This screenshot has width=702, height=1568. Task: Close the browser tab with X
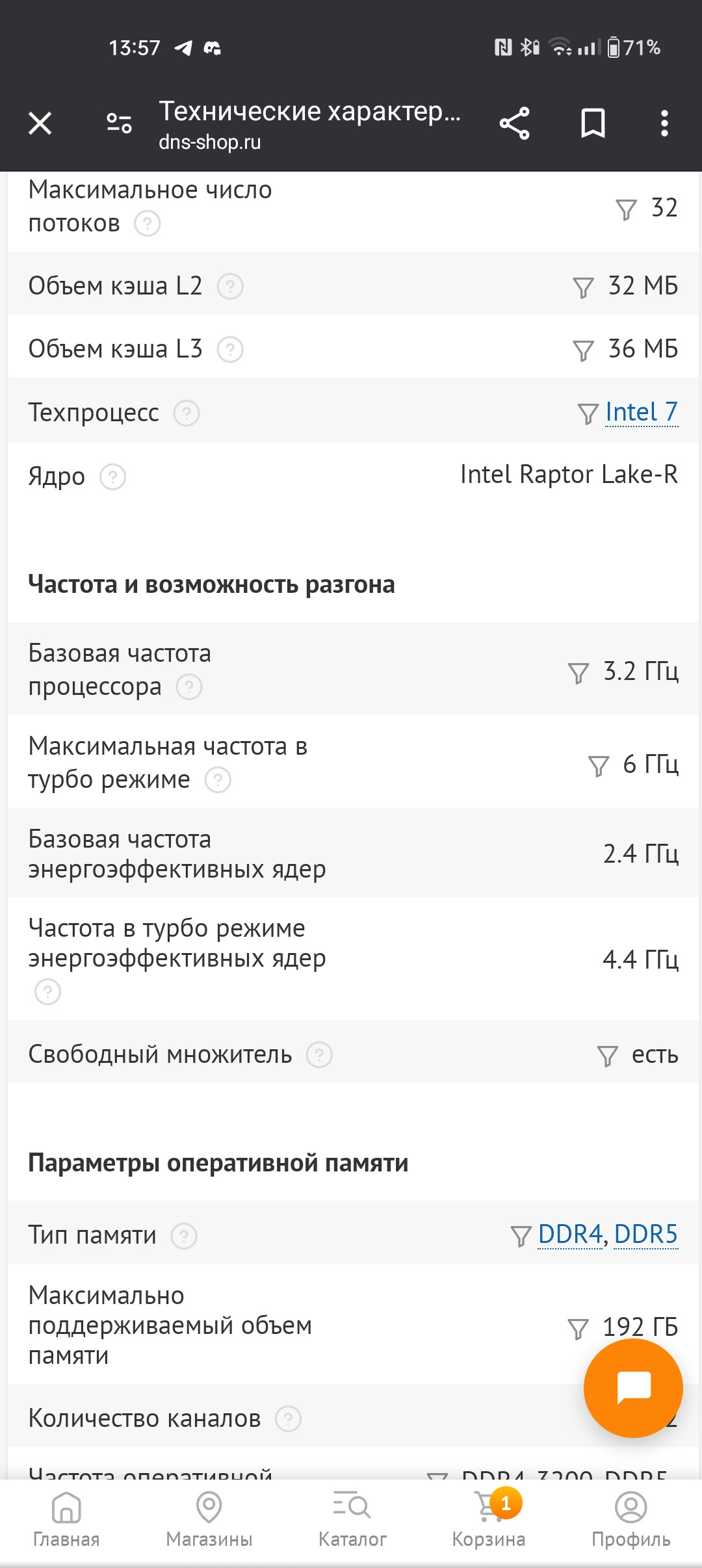tap(40, 123)
